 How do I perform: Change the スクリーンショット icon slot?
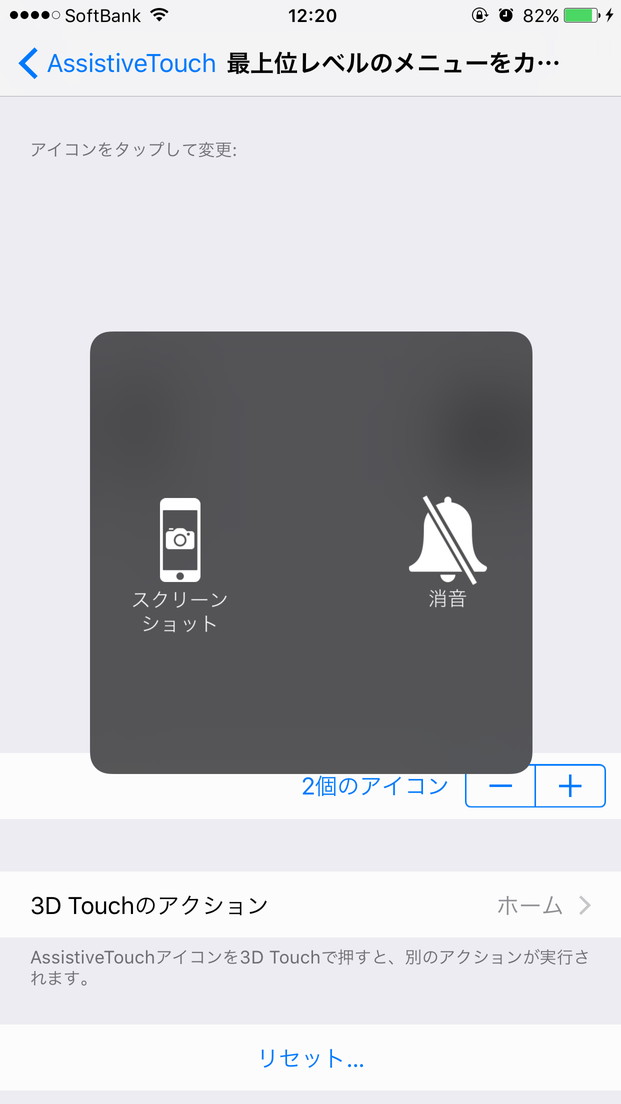coord(180,562)
